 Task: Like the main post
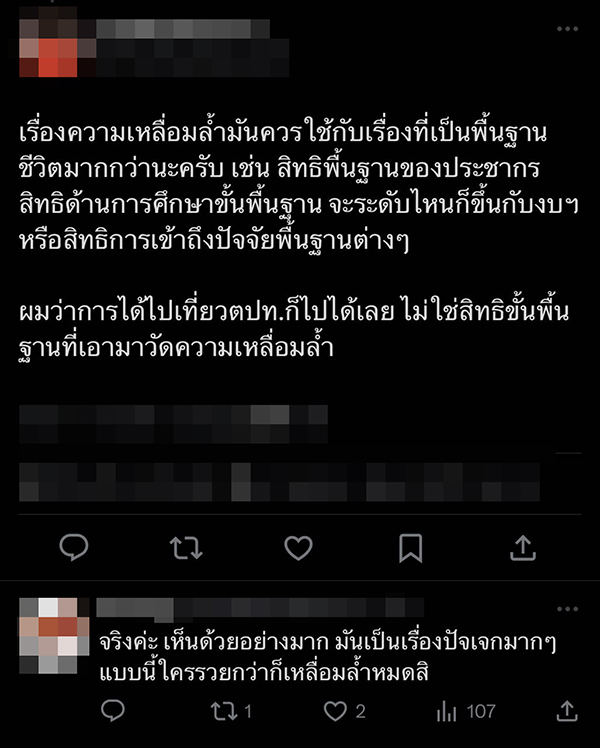click(298, 547)
